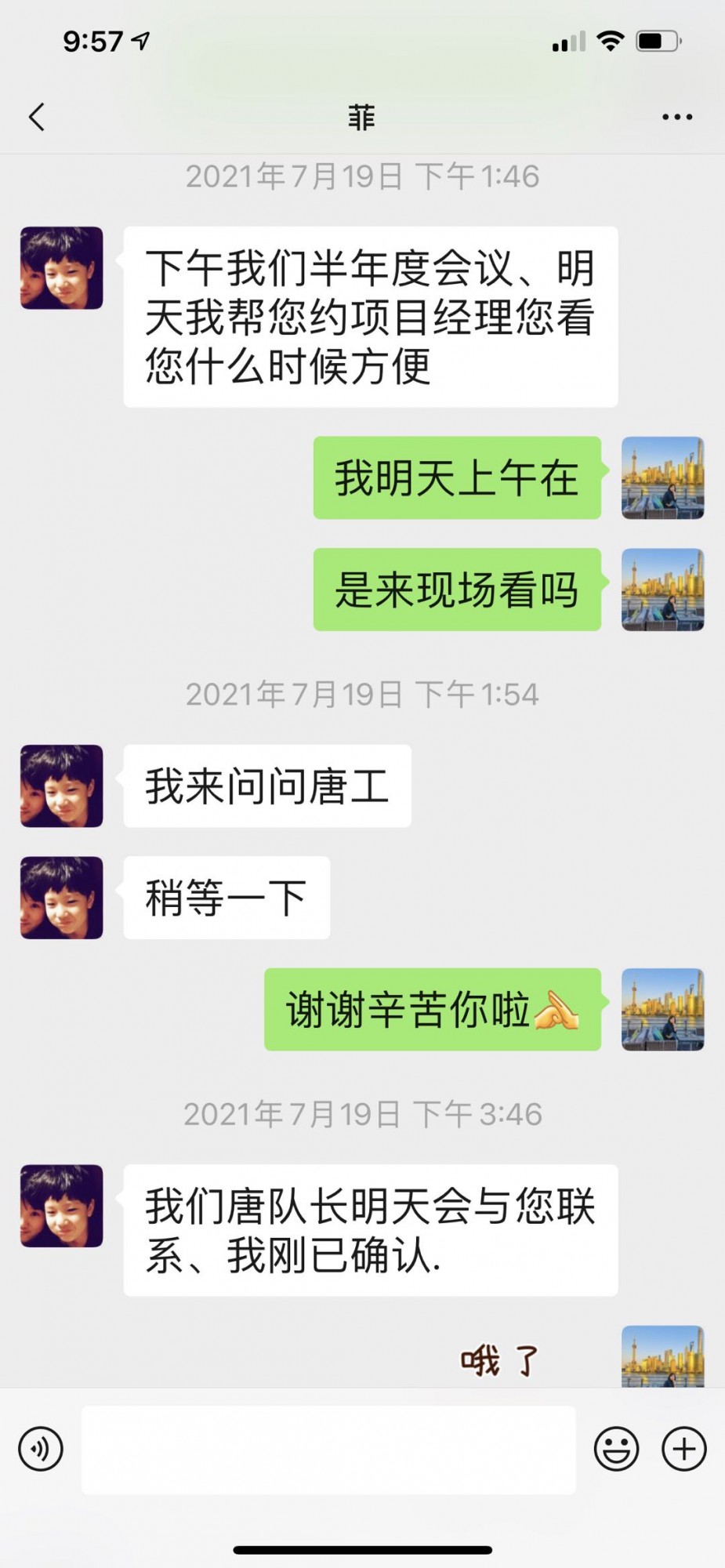Open 菲's avatar beside 我们唐队长明天会与您联系
This screenshot has width=725, height=1568.
(x=62, y=1205)
